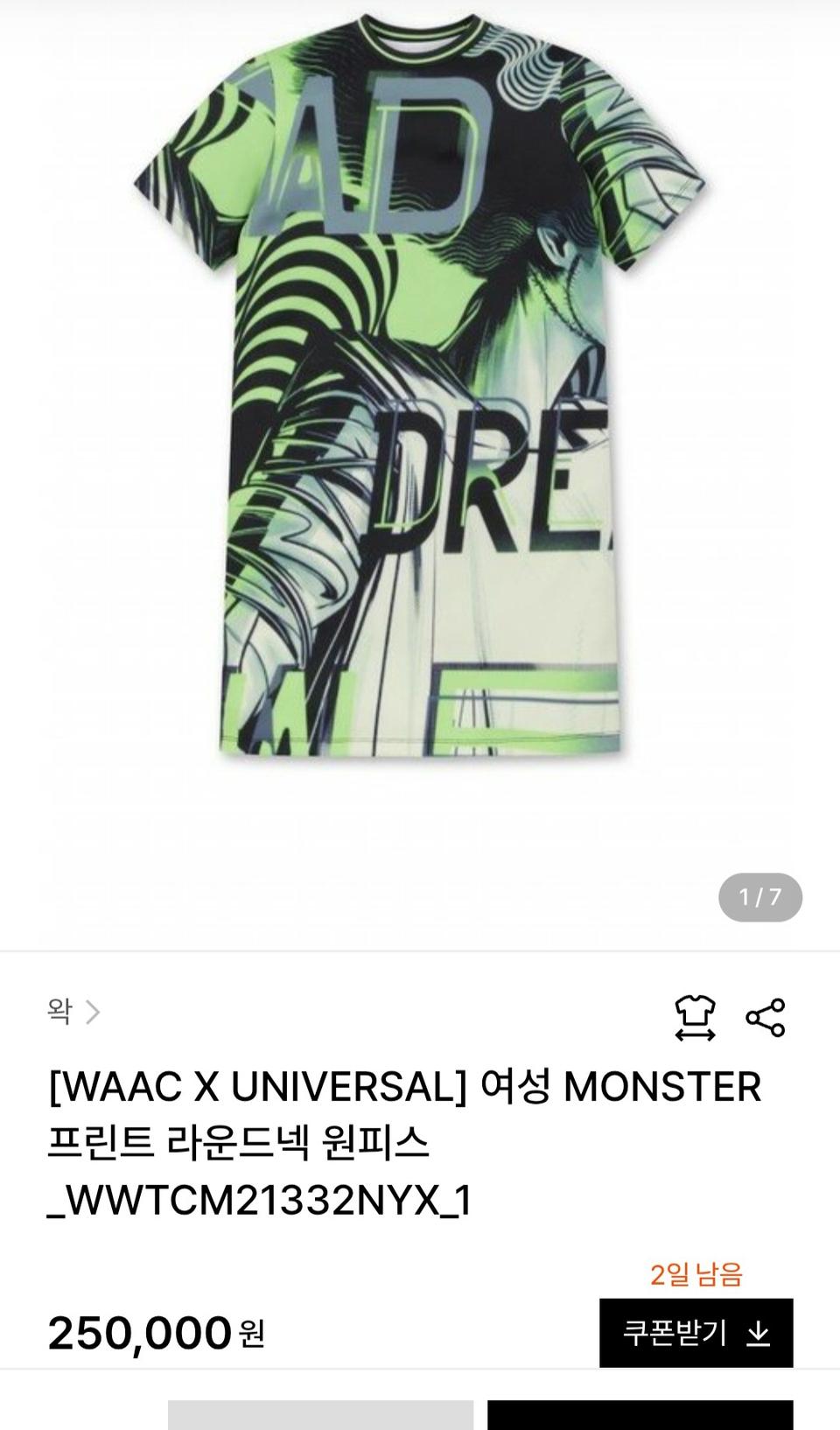Tap the orange "2일 남음" countdown label
The width and height of the screenshot is (840, 1430).
click(x=697, y=1275)
